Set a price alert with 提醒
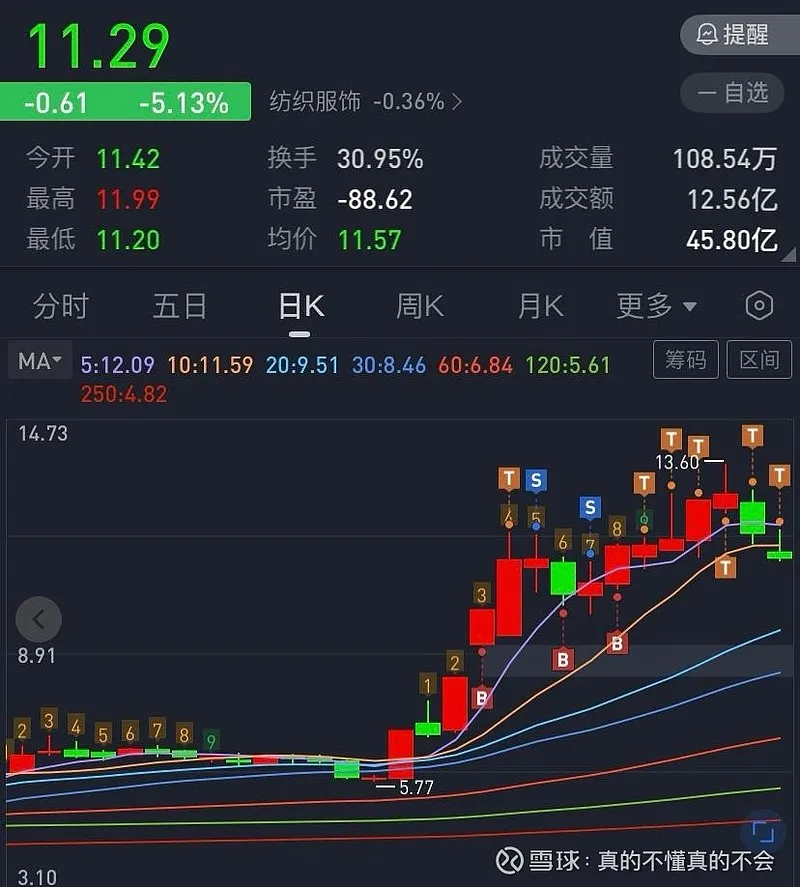The image size is (800, 887). [733, 35]
